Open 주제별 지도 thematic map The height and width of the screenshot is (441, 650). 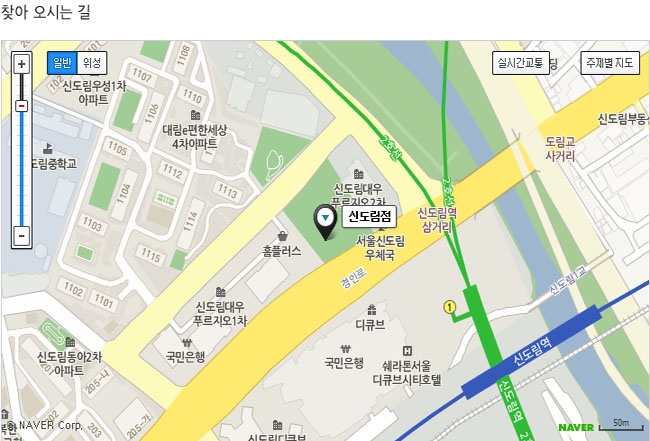coord(609,63)
